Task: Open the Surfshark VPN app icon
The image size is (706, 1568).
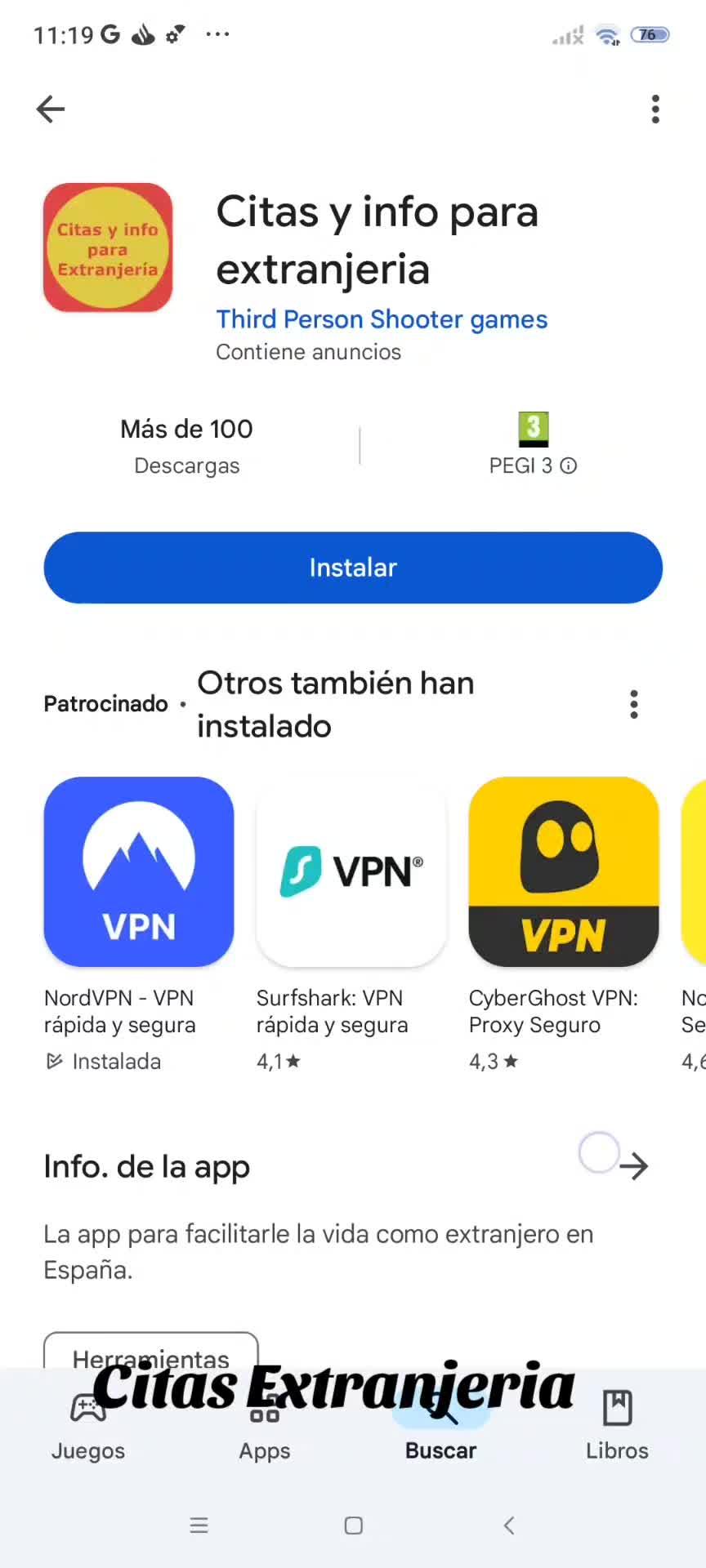Action: click(x=351, y=871)
